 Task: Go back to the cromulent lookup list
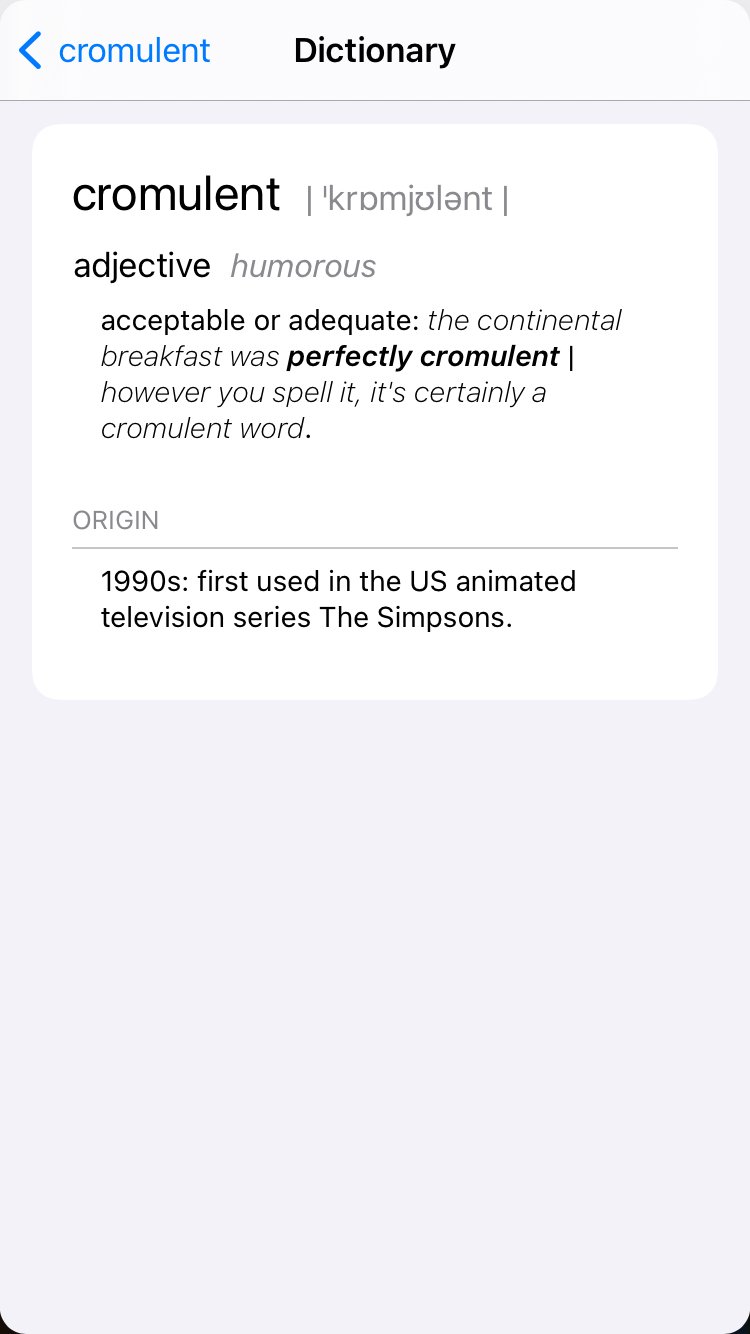coord(115,50)
